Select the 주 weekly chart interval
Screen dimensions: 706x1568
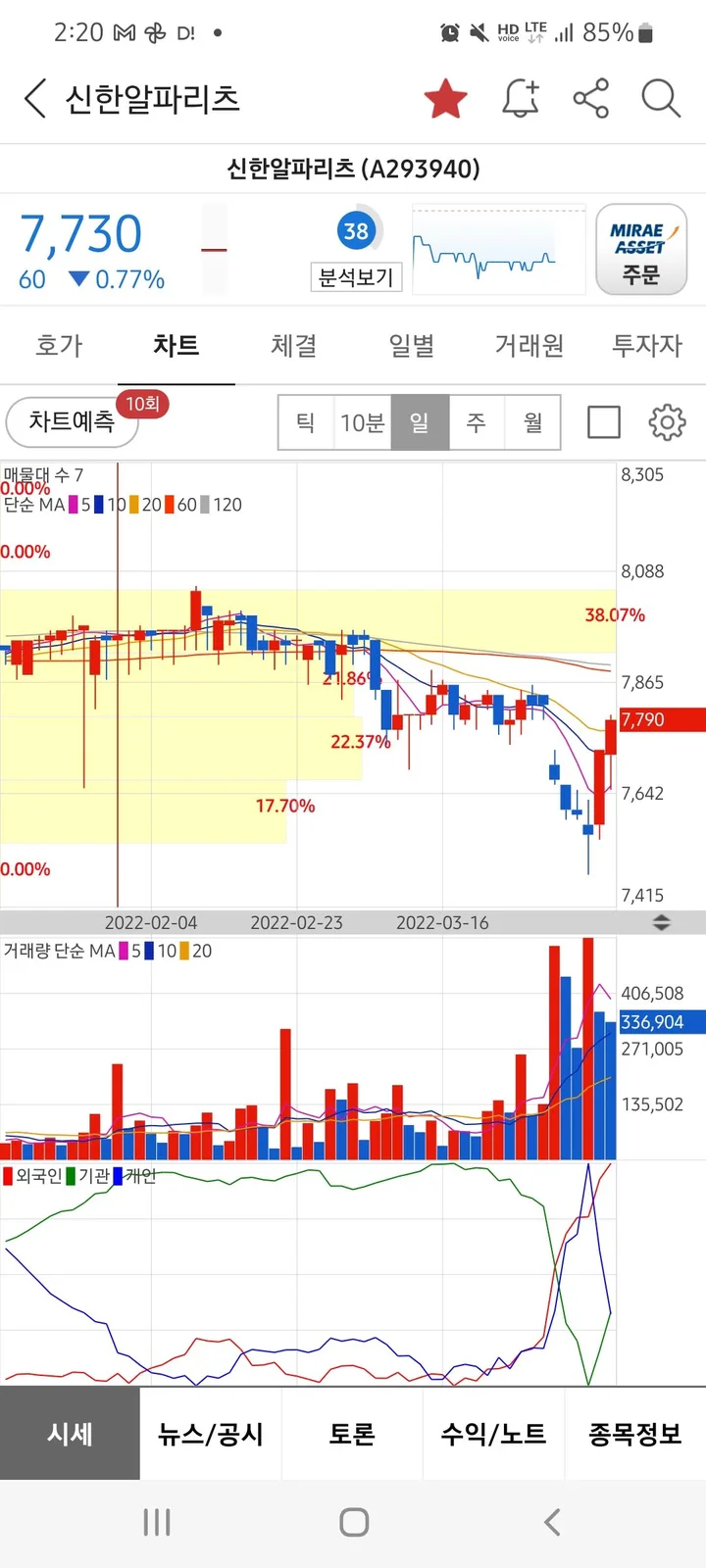pyautogui.click(x=477, y=422)
